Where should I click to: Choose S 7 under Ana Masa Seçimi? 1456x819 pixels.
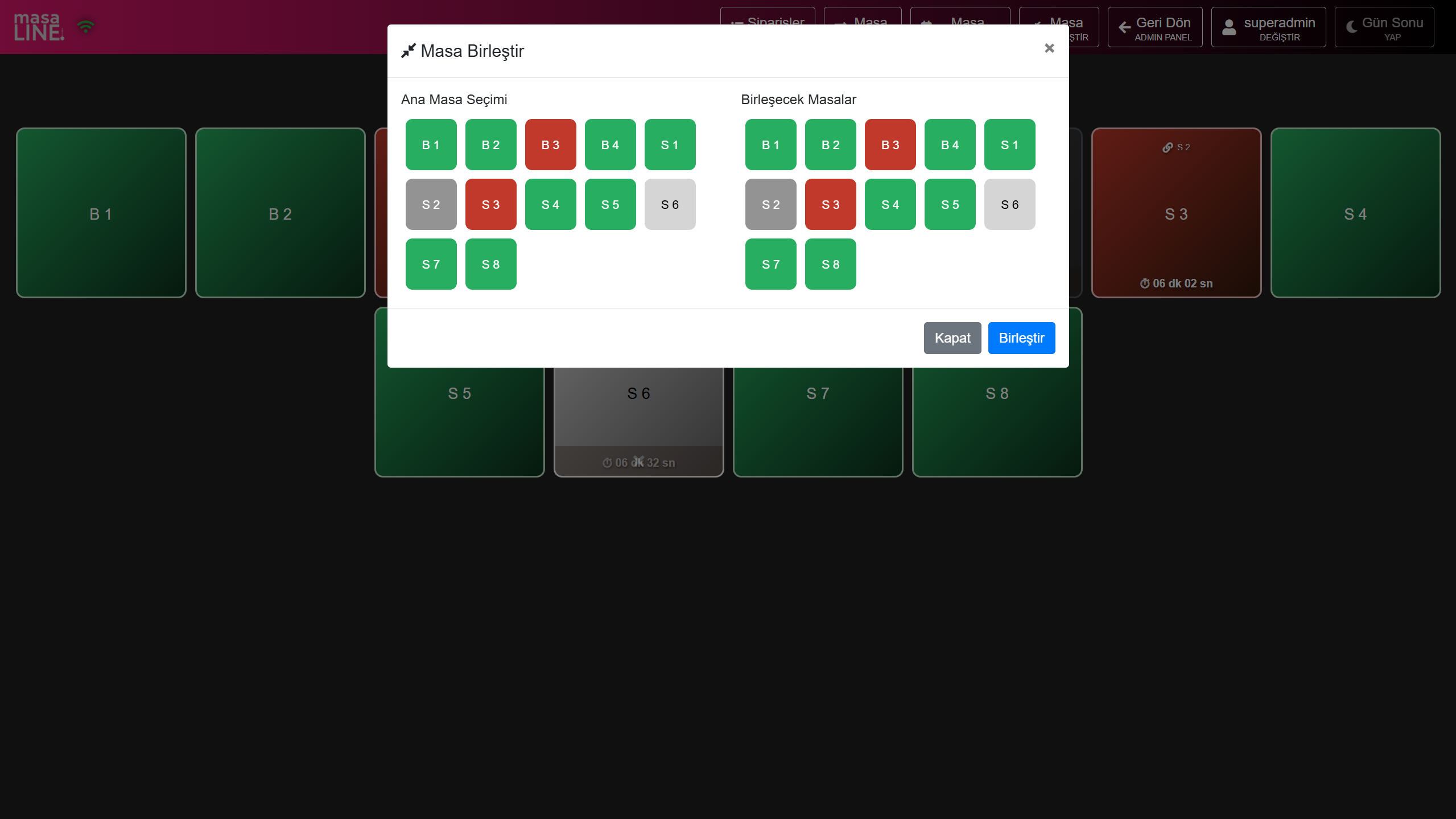(431, 264)
